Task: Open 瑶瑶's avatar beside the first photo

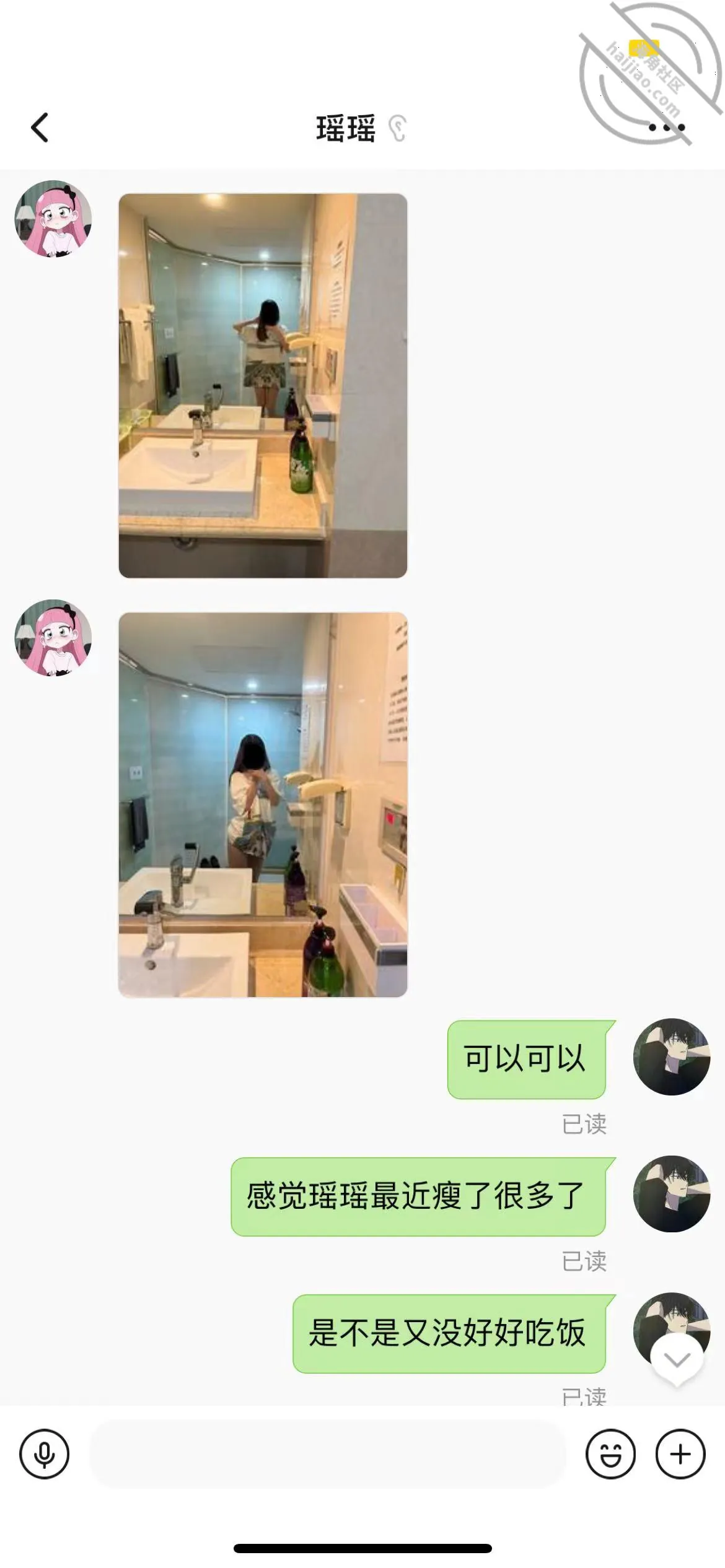Action: tap(53, 219)
